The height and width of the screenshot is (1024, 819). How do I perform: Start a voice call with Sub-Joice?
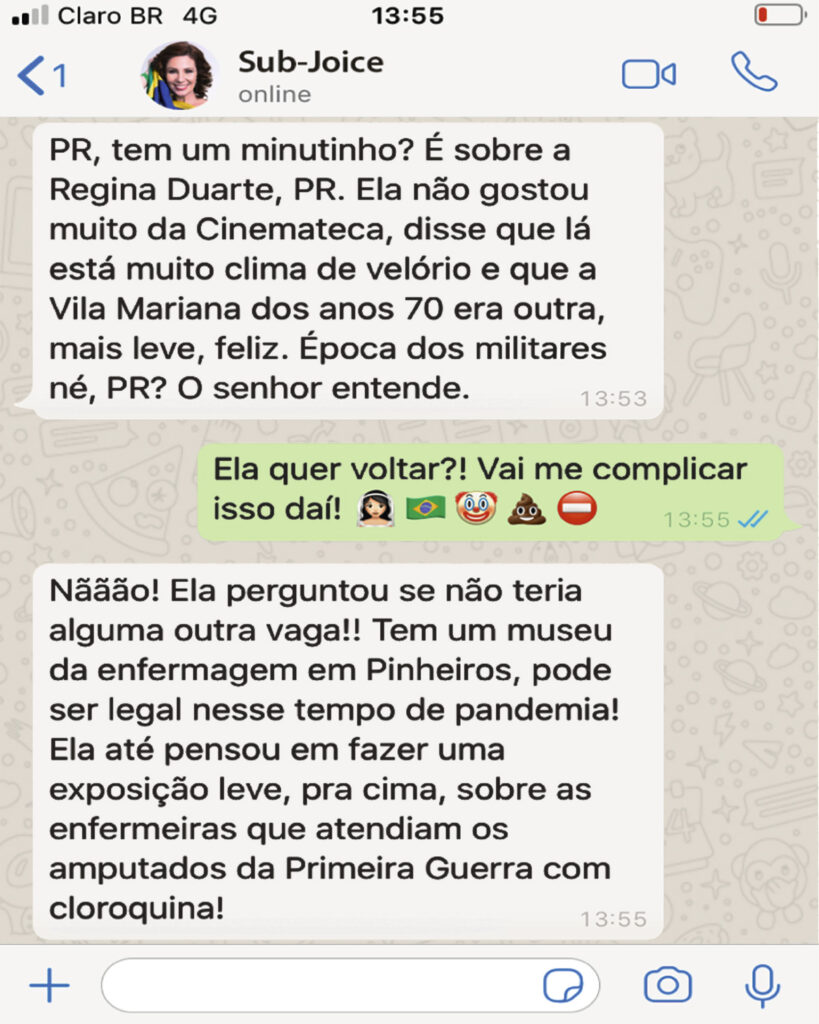point(754,72)
